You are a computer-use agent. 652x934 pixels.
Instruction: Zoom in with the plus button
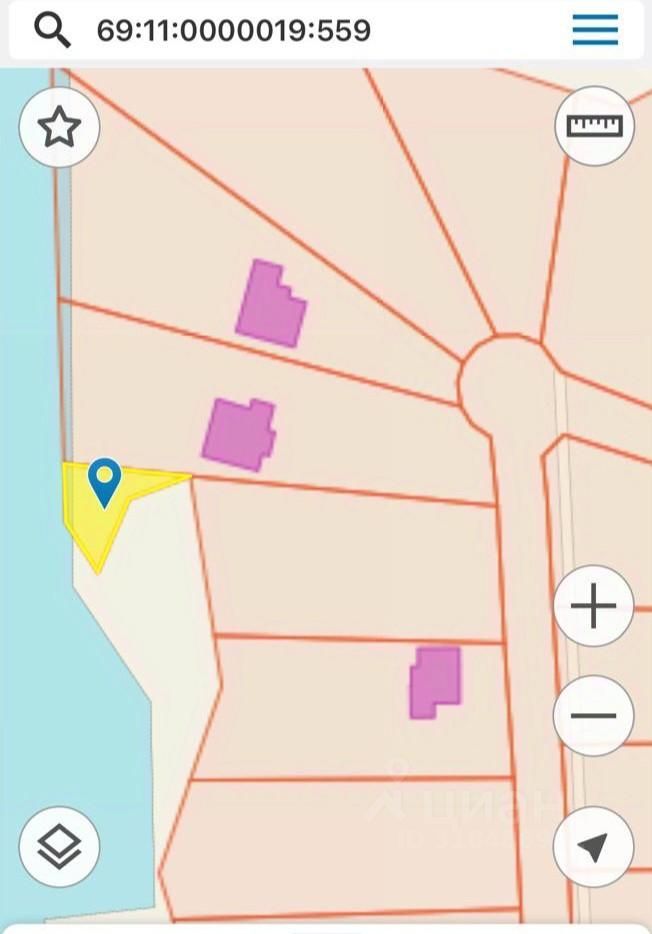coord(593,607)
